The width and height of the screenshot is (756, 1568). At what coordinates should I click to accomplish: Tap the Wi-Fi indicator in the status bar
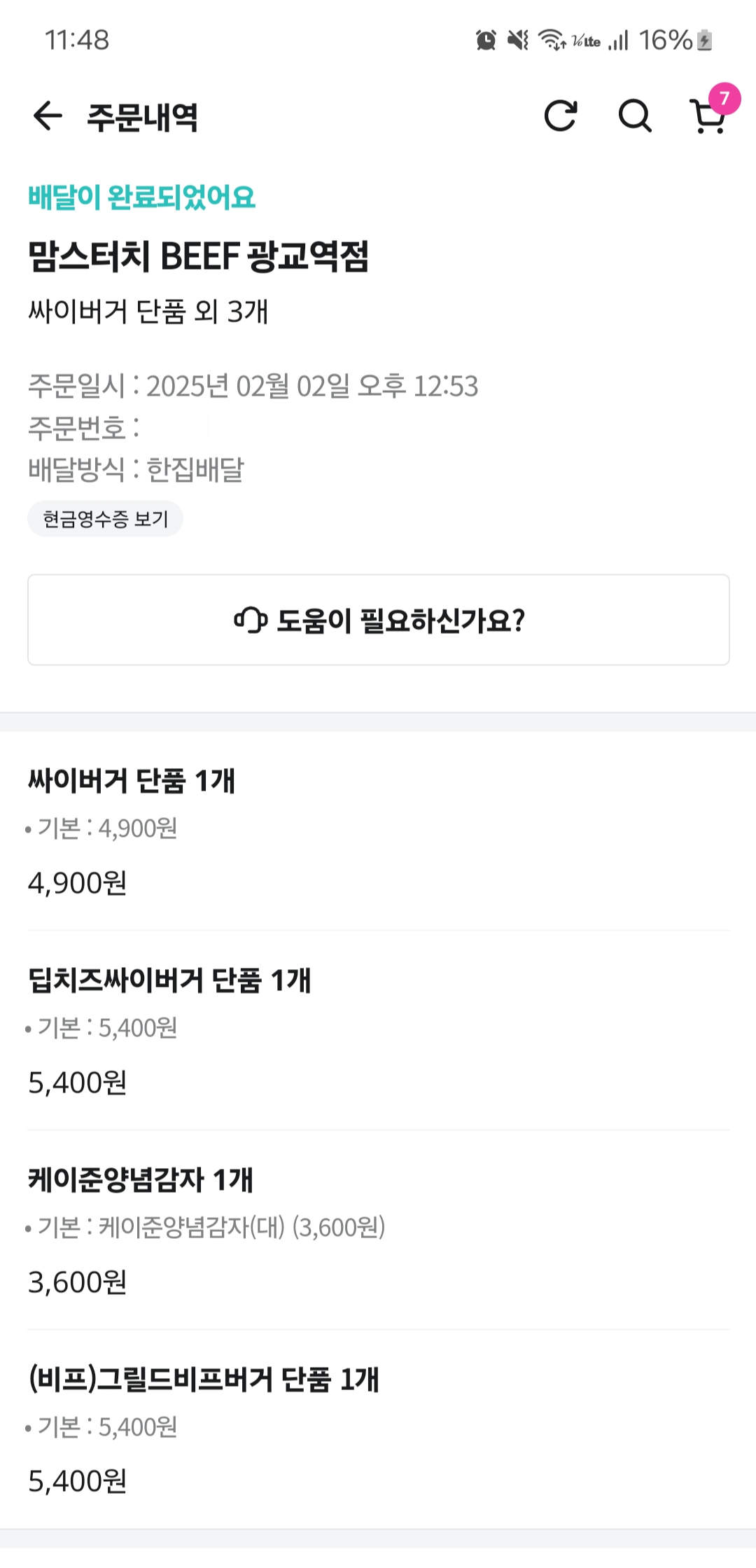tap(552, 41)
